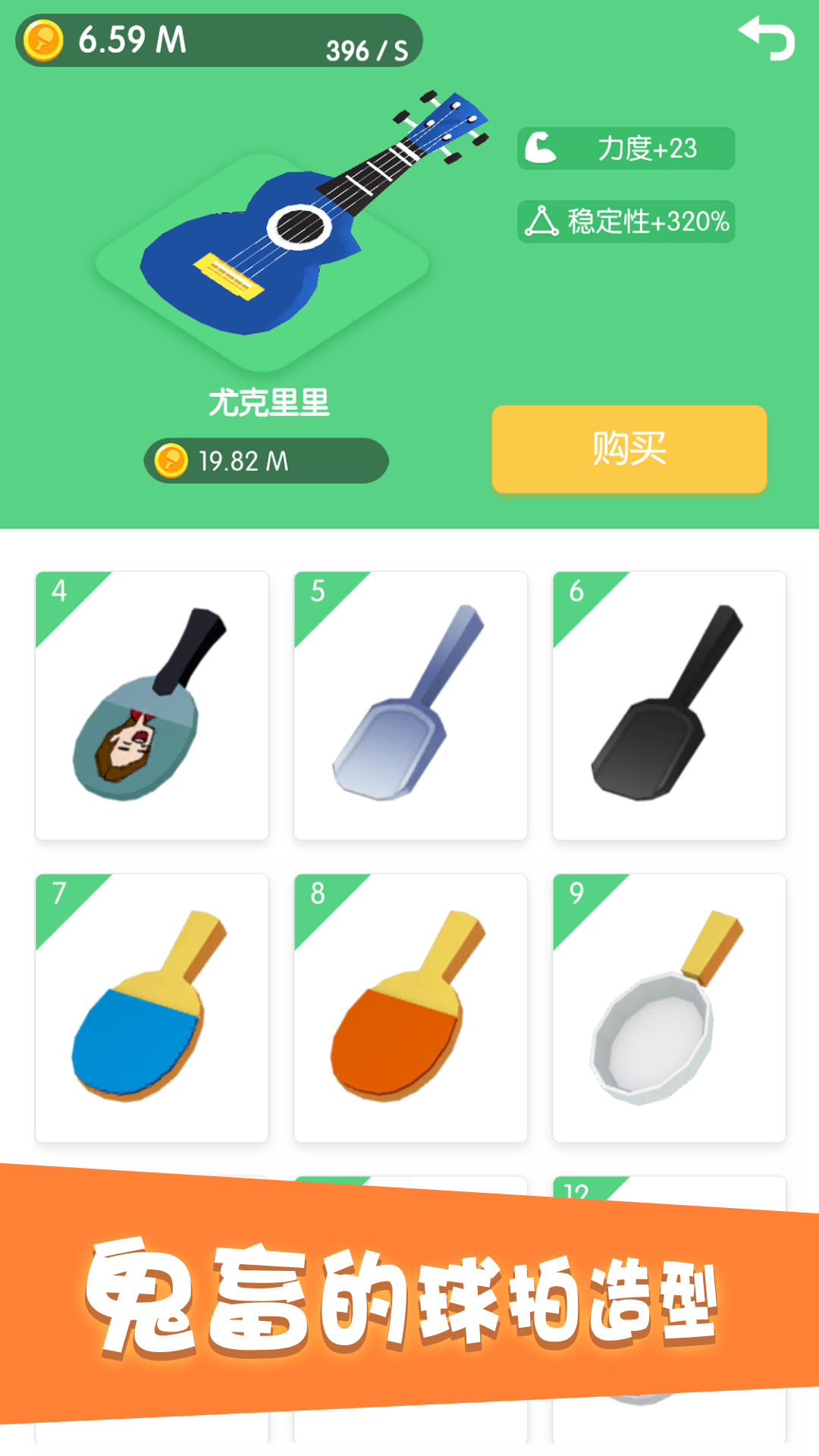Tap the green corner badge showing number 5
Screen dimensions: 819x1456
(318, 590)
